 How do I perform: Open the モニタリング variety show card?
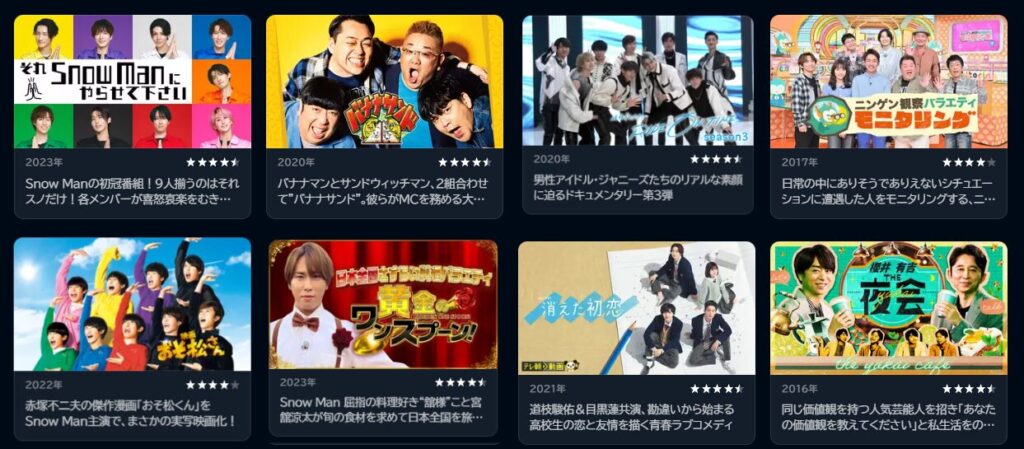pyautogui.click(x=888, y=82)
